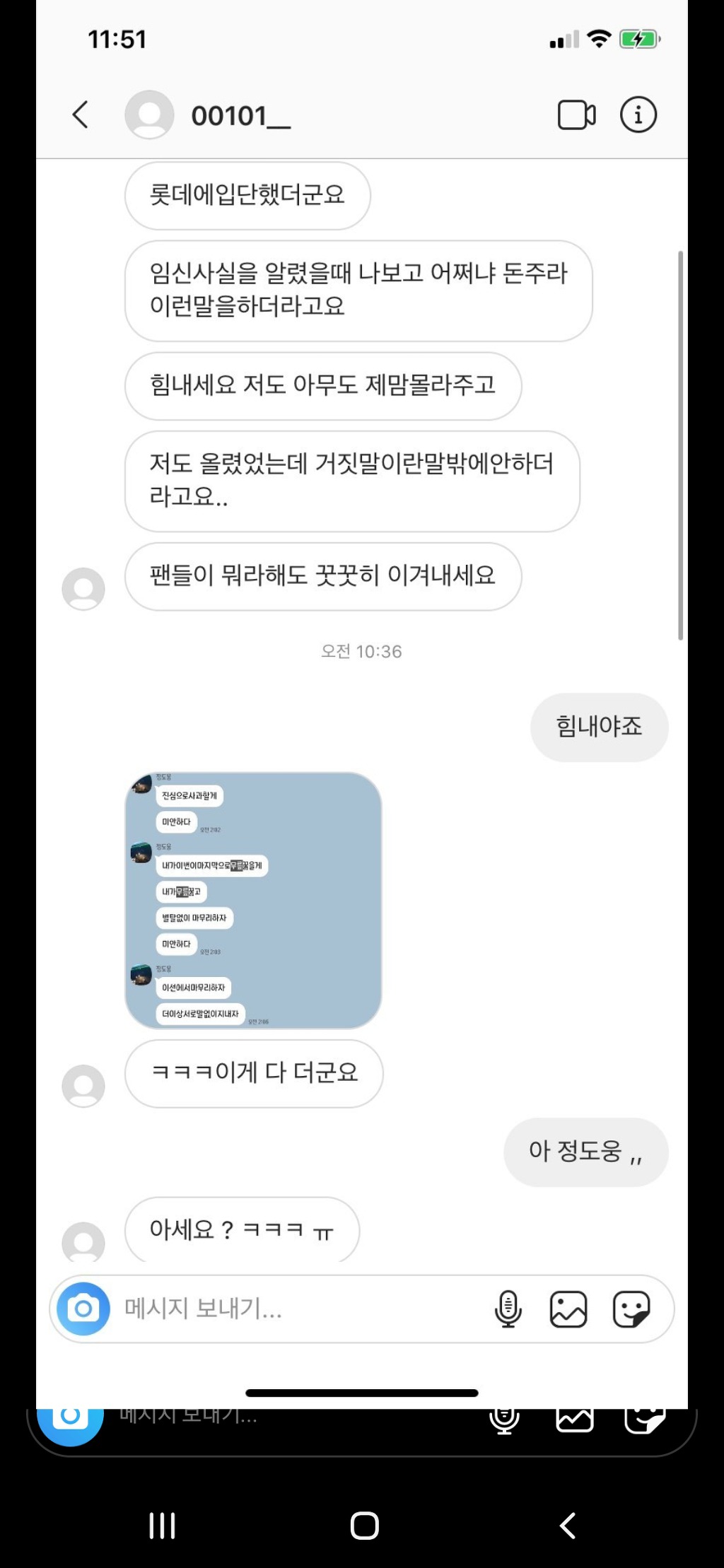724x1568 pixels.
Task: Go back from the 00101_ chat
Action: coord(81,115)
